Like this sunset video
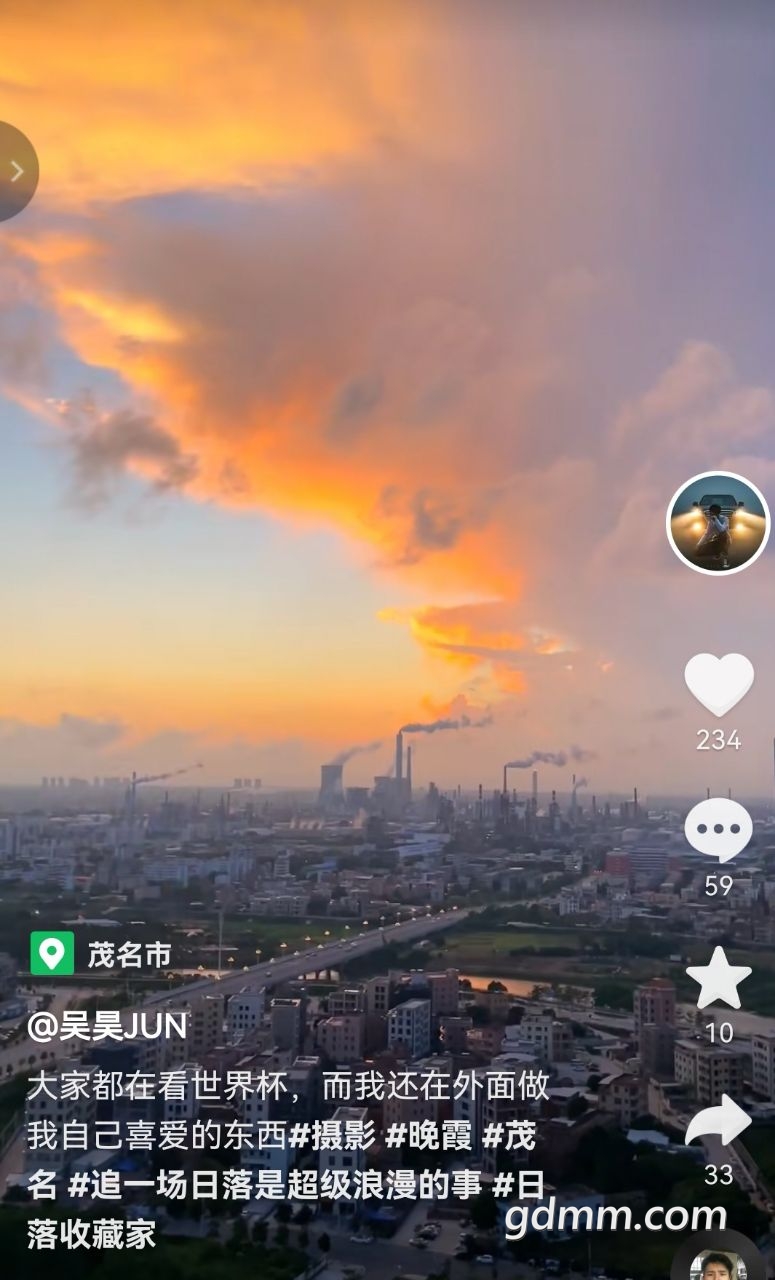Viewport: 775px width, 1280px height. pos(718,685)
